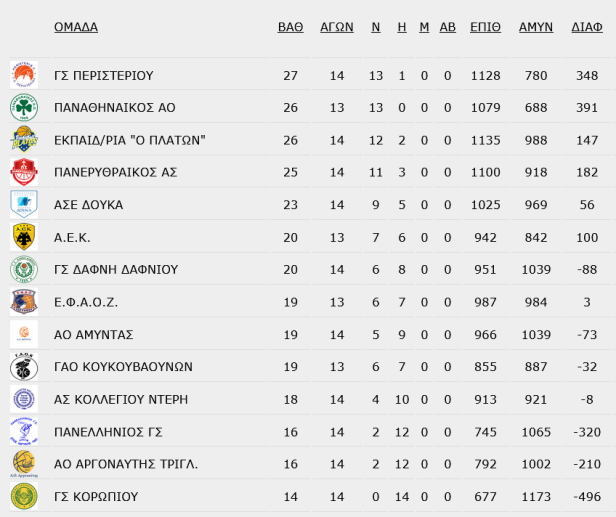
Task: Sort by the Ν wins column
Action: click(x=376, y=27)
